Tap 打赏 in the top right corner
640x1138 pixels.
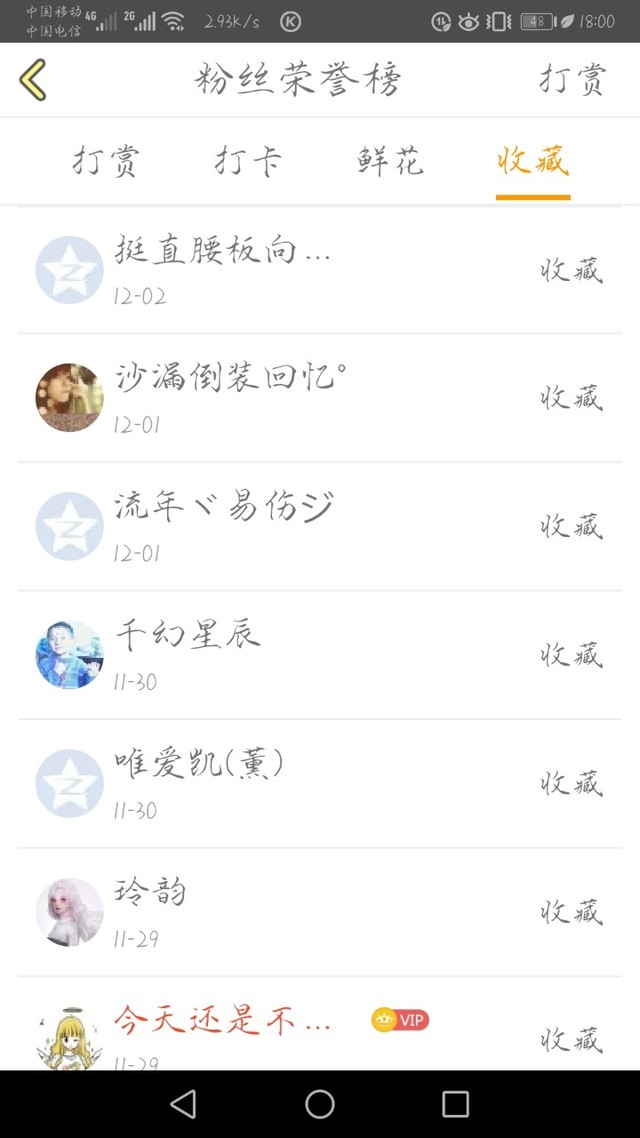point(572,80)
